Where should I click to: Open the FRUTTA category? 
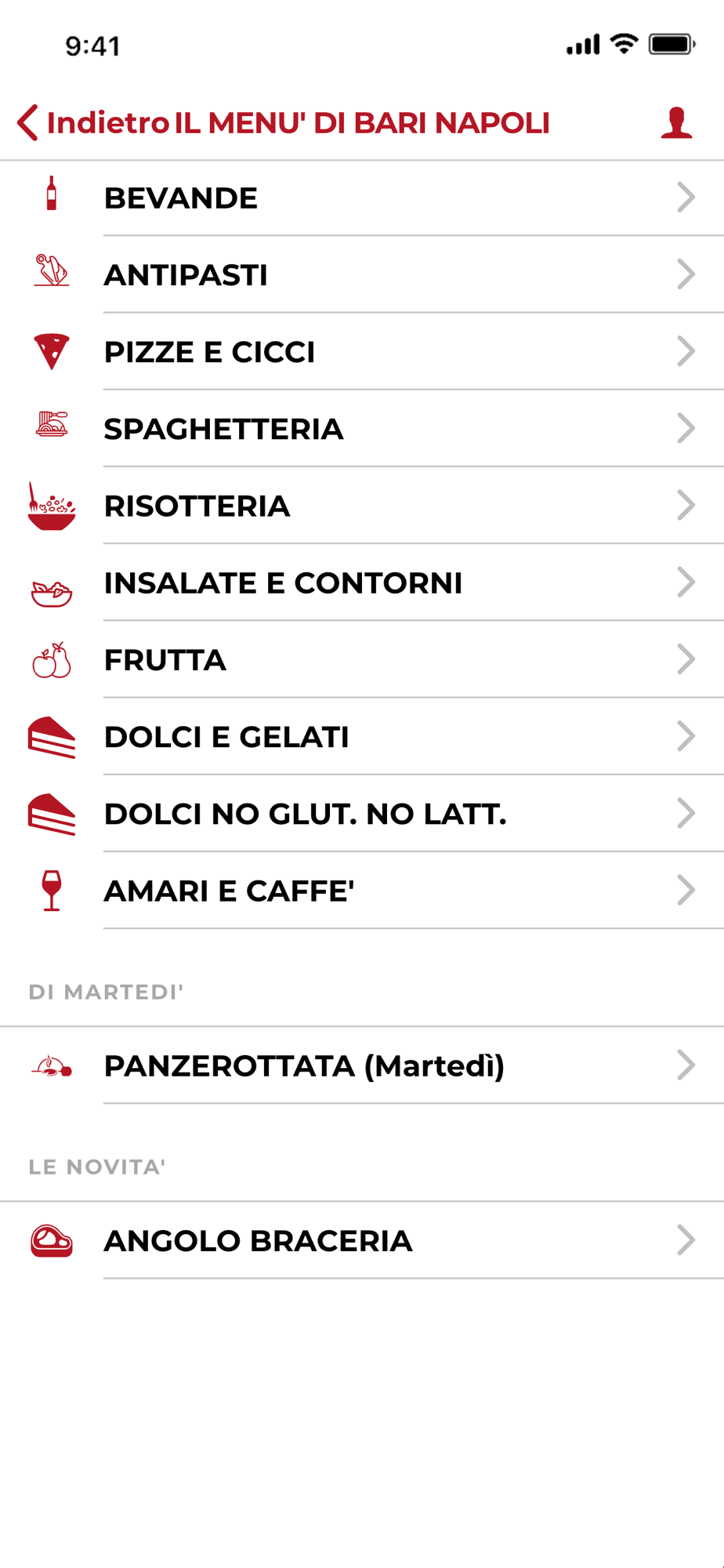[x=362, y=660]
